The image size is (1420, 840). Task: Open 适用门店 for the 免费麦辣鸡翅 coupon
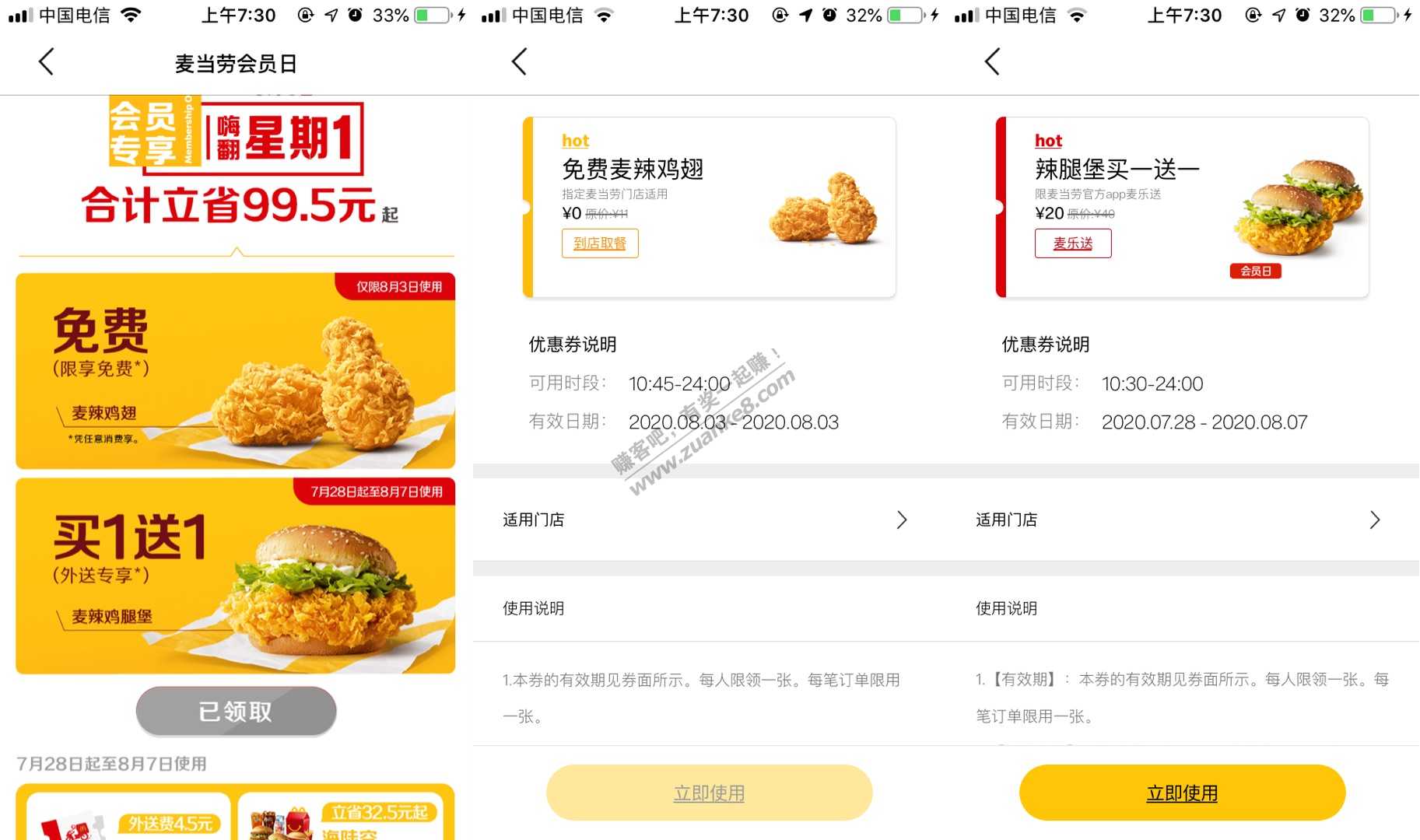708,520
